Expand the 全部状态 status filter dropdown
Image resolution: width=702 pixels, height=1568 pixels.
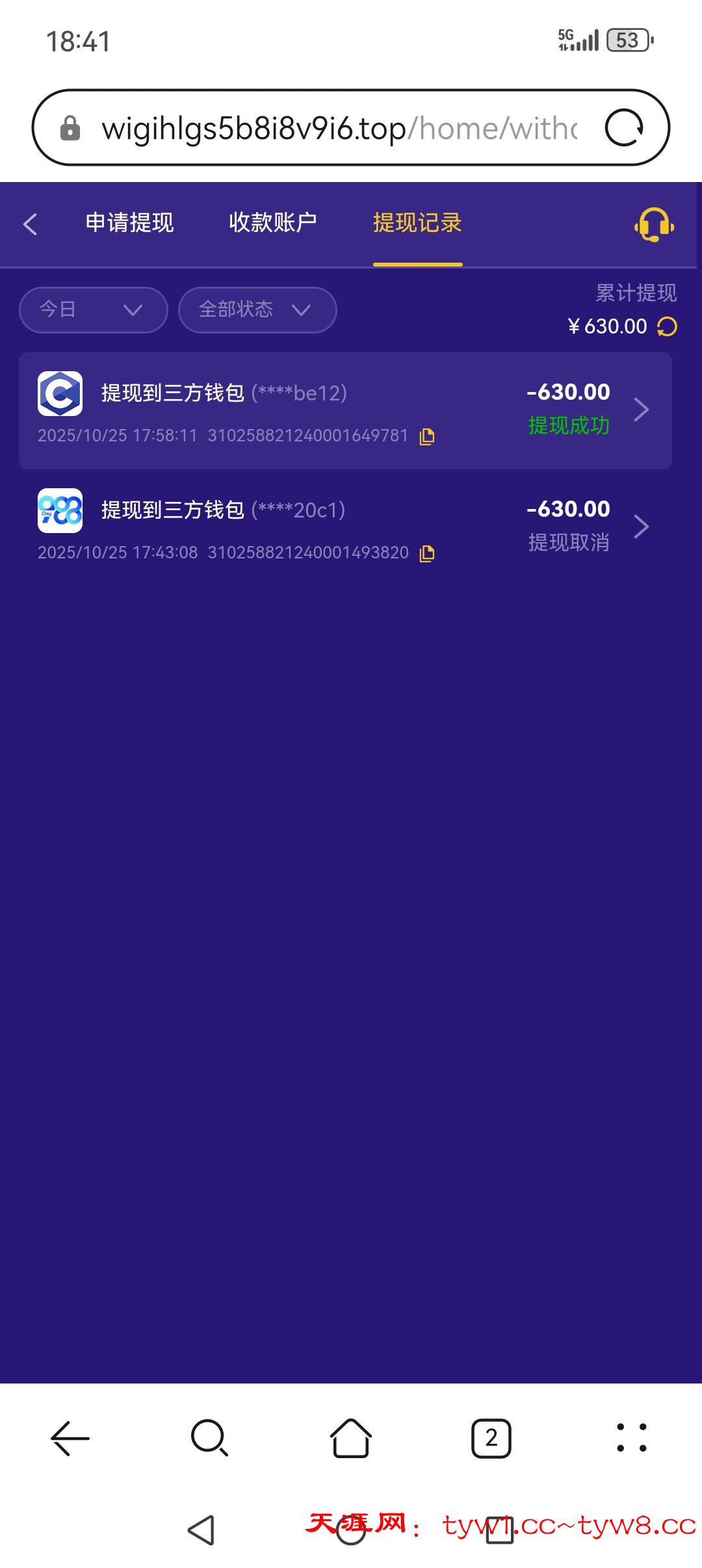coord(257,310)
